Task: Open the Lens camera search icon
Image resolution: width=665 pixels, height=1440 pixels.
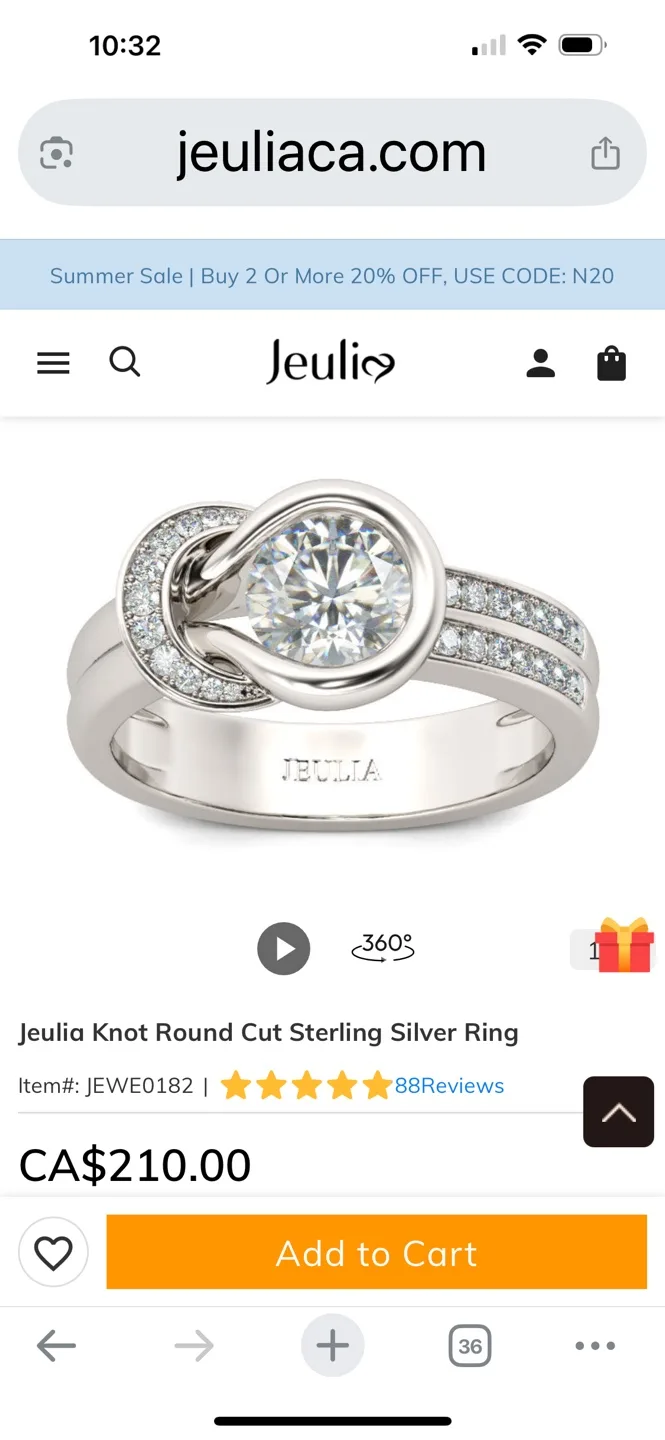Action: 56,153
